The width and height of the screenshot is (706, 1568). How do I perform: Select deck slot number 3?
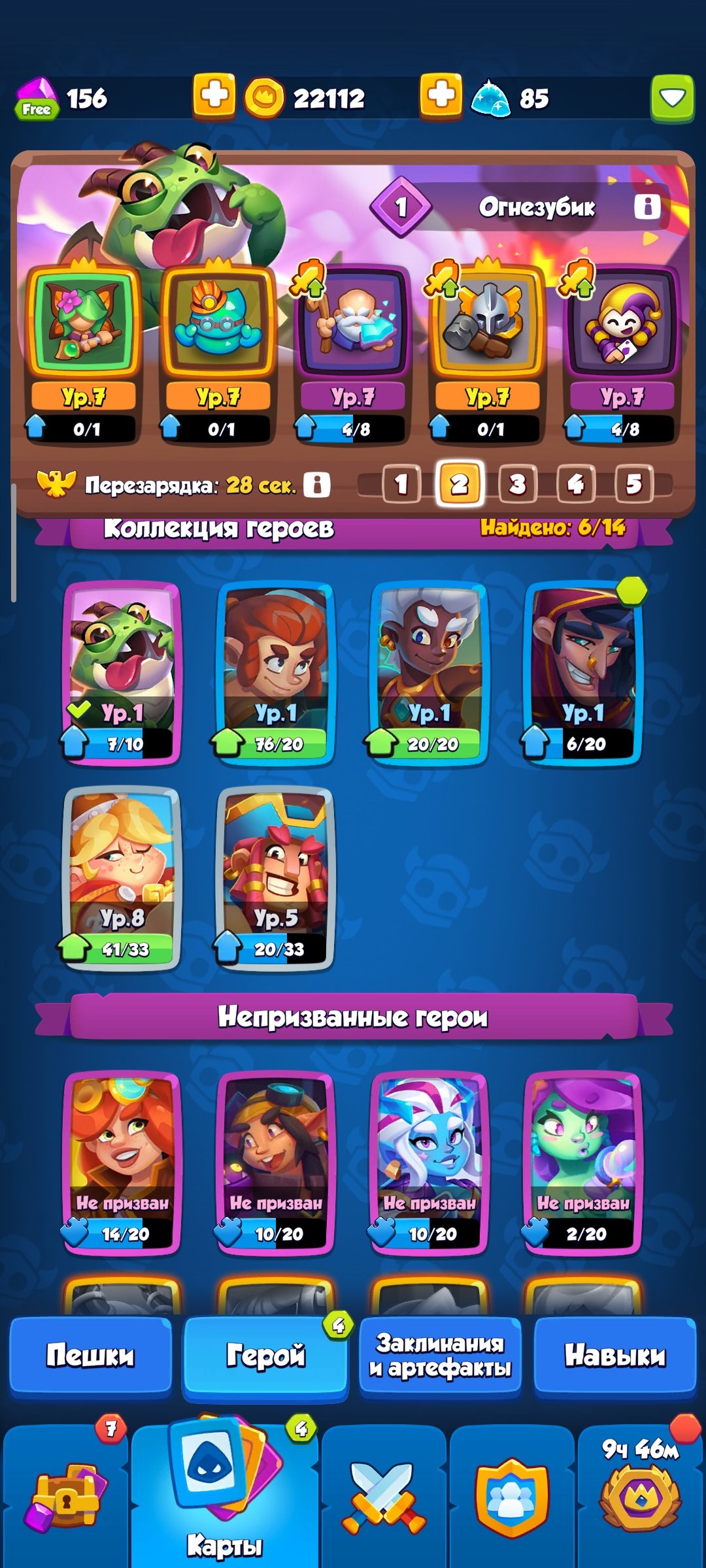[x=517, y=484]
